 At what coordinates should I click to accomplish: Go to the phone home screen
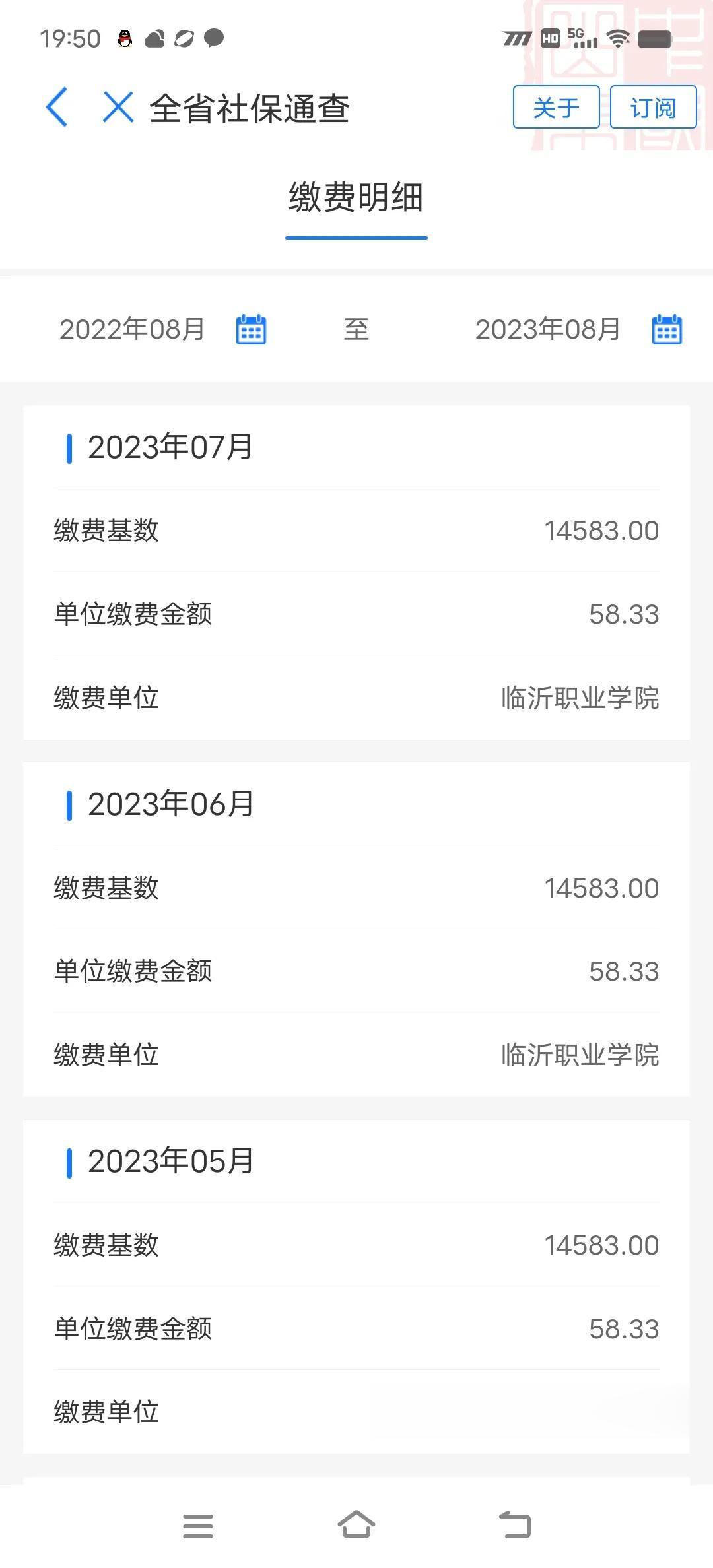click(x=356, y=1525)
